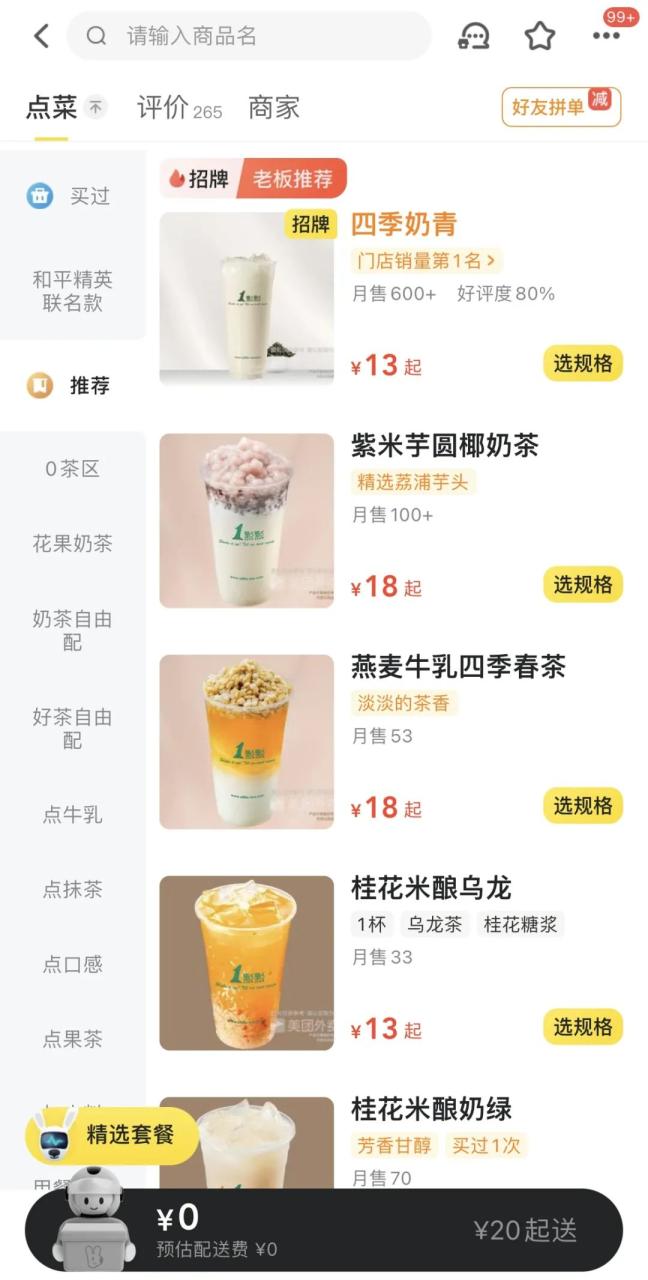Go back with the top-left arrow
648x1280 pixels.
point(41,37)
